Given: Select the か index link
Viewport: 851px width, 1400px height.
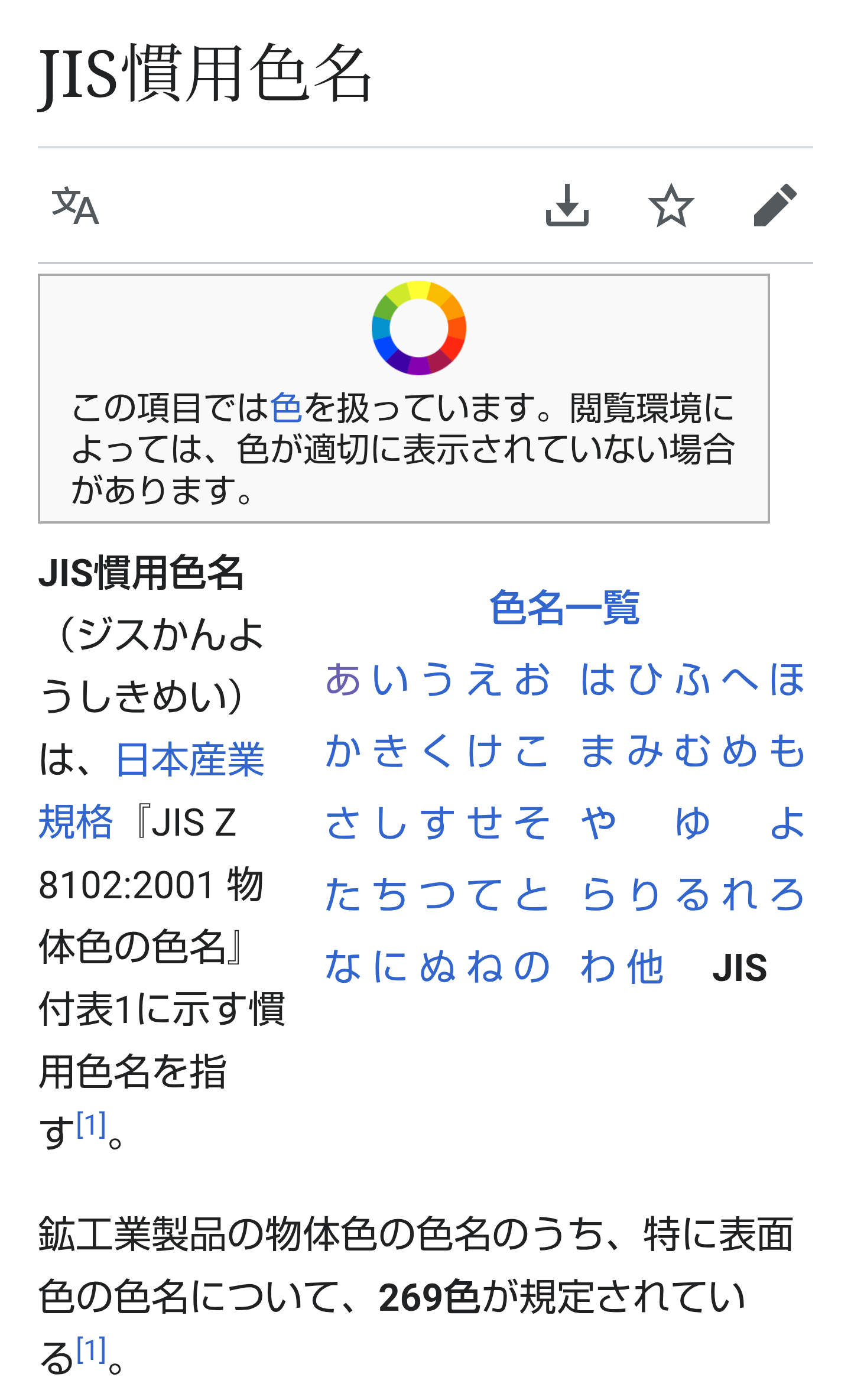Looking at the screenshot, I should 343,752.
